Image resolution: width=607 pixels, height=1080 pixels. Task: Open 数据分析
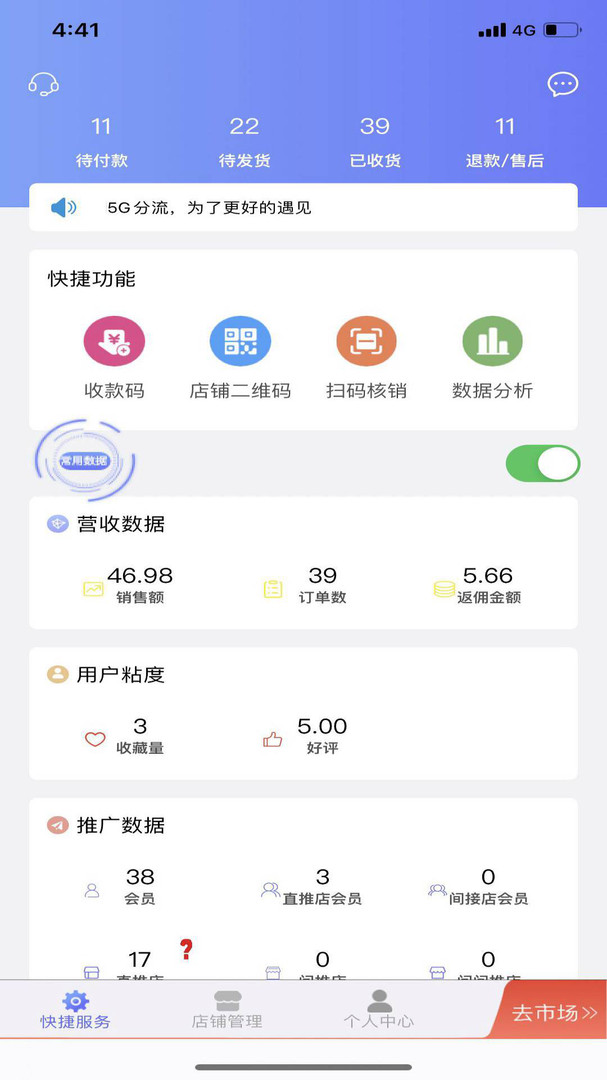click(492, 357)
